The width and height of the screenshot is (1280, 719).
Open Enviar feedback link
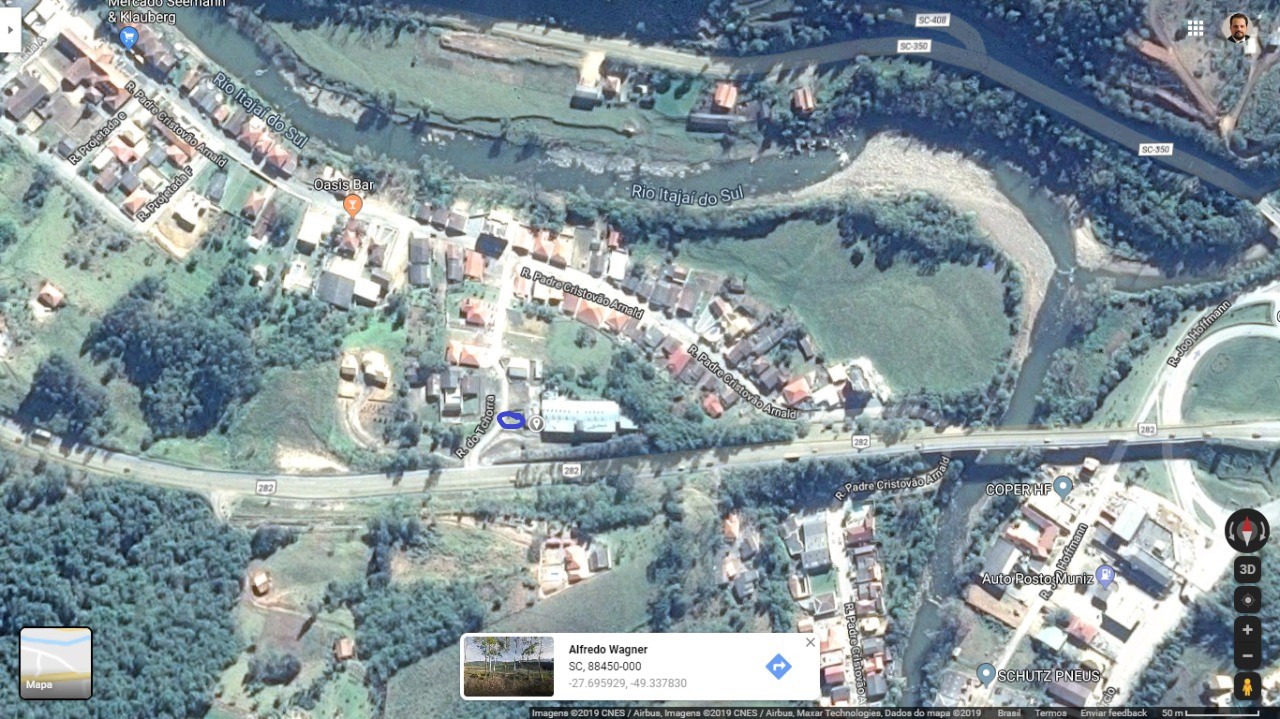click(x=1113, y=713)
